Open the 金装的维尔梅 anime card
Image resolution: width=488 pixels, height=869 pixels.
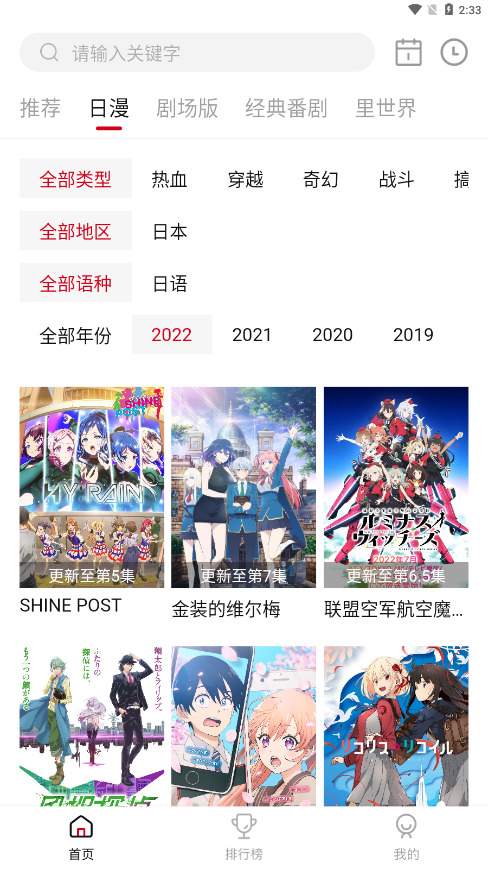[x=244, y=503]
